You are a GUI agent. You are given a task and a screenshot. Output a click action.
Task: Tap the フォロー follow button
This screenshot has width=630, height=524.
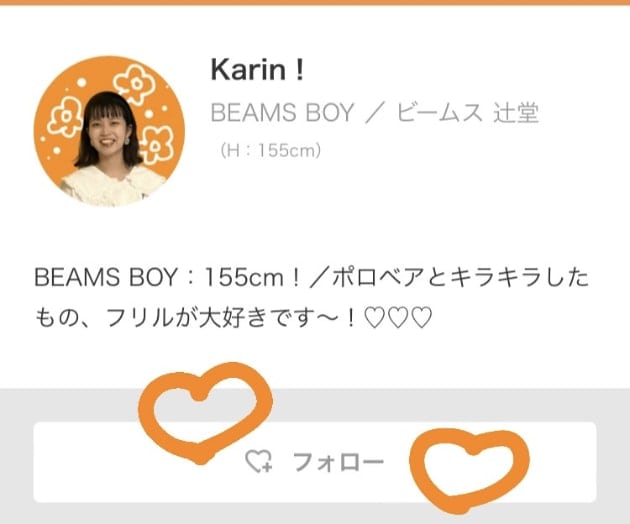(315, 461)
